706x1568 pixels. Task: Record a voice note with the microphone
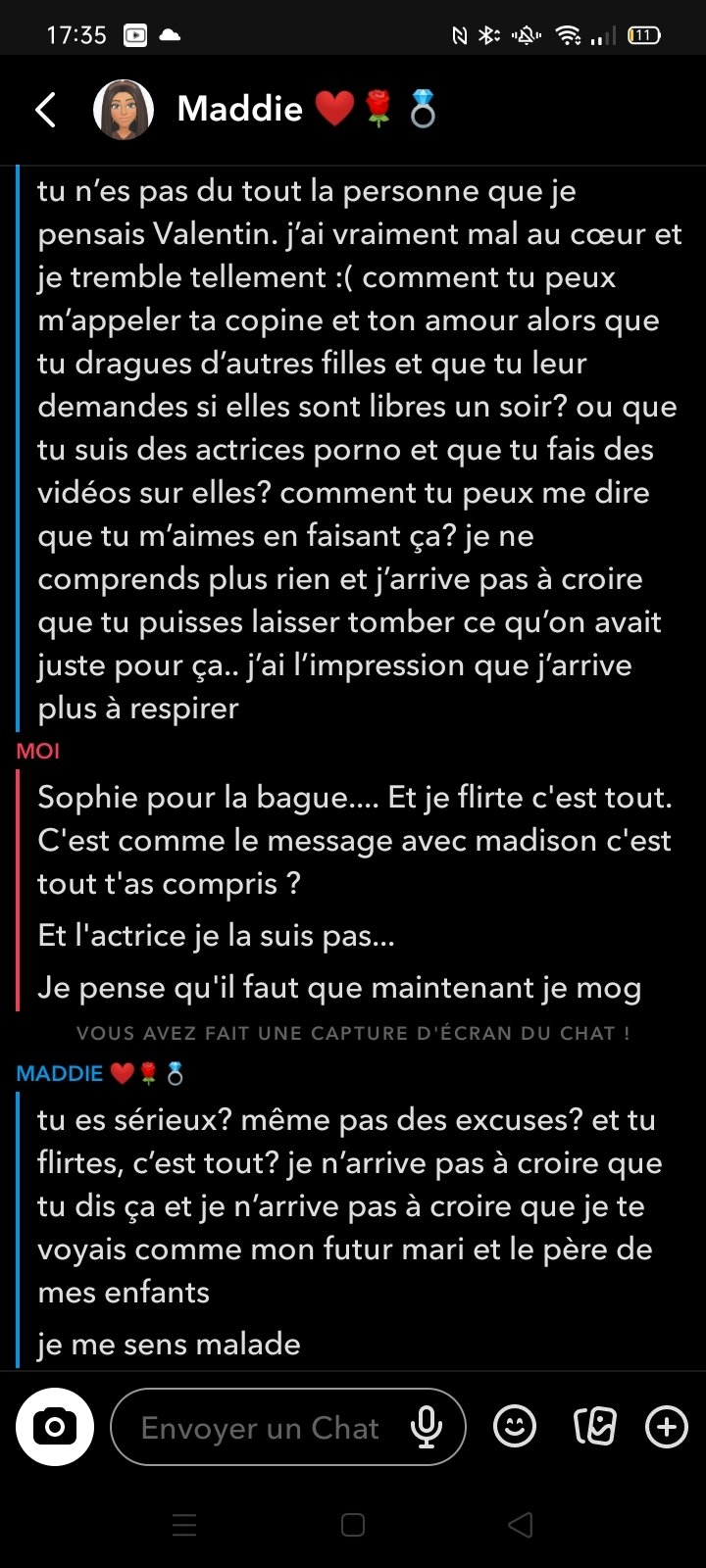[x=427, y=1428]
